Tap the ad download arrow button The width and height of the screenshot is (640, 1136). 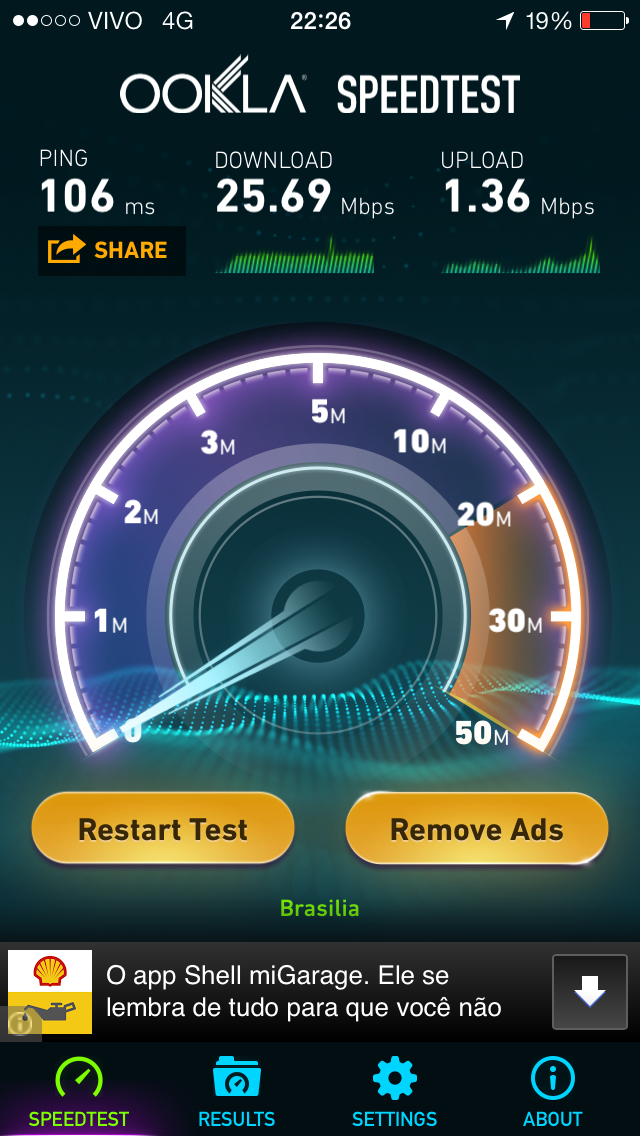pos(590,992)
